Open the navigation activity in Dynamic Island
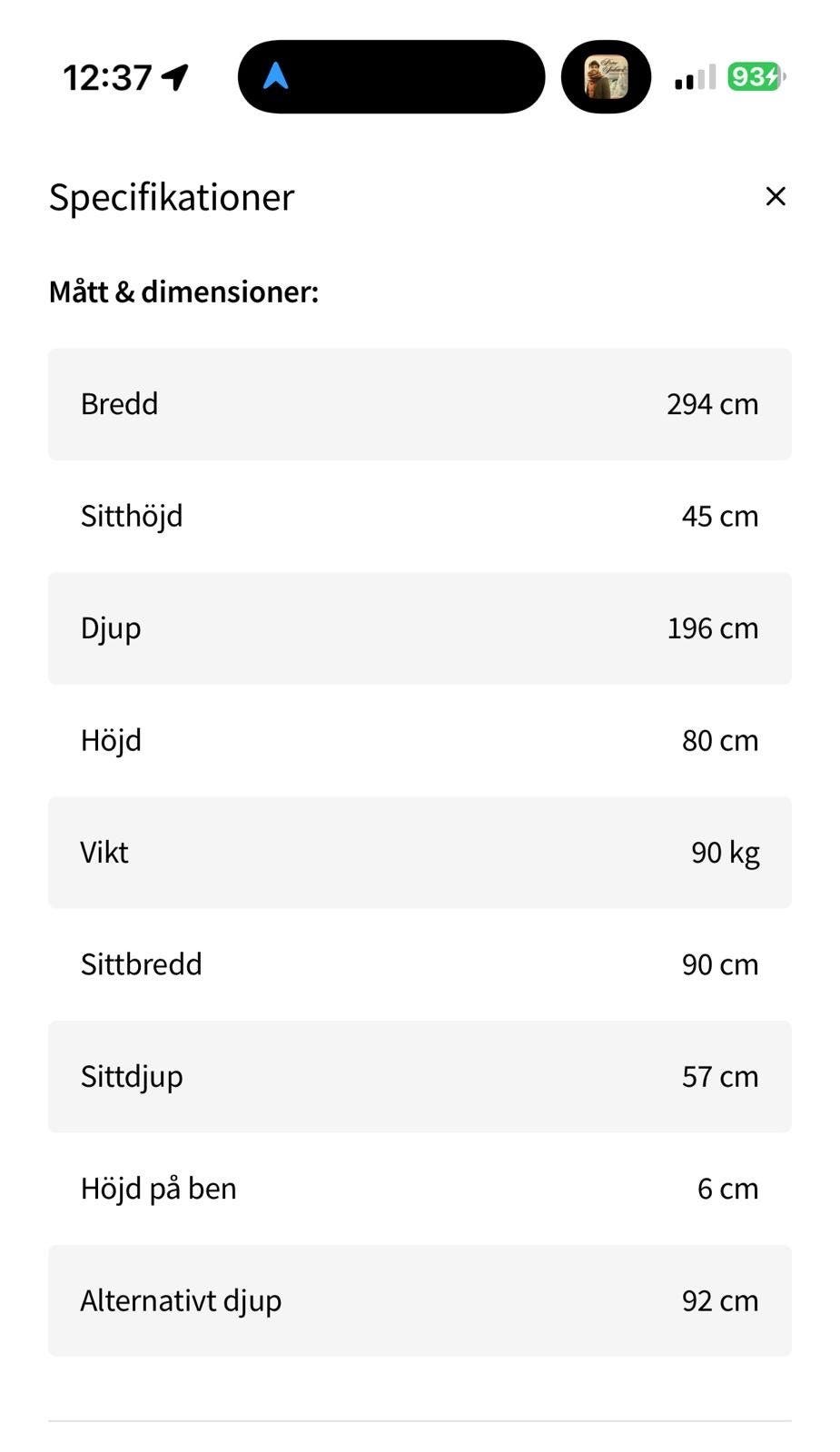This screenshot has height=1452, width=840. point(391,77)
